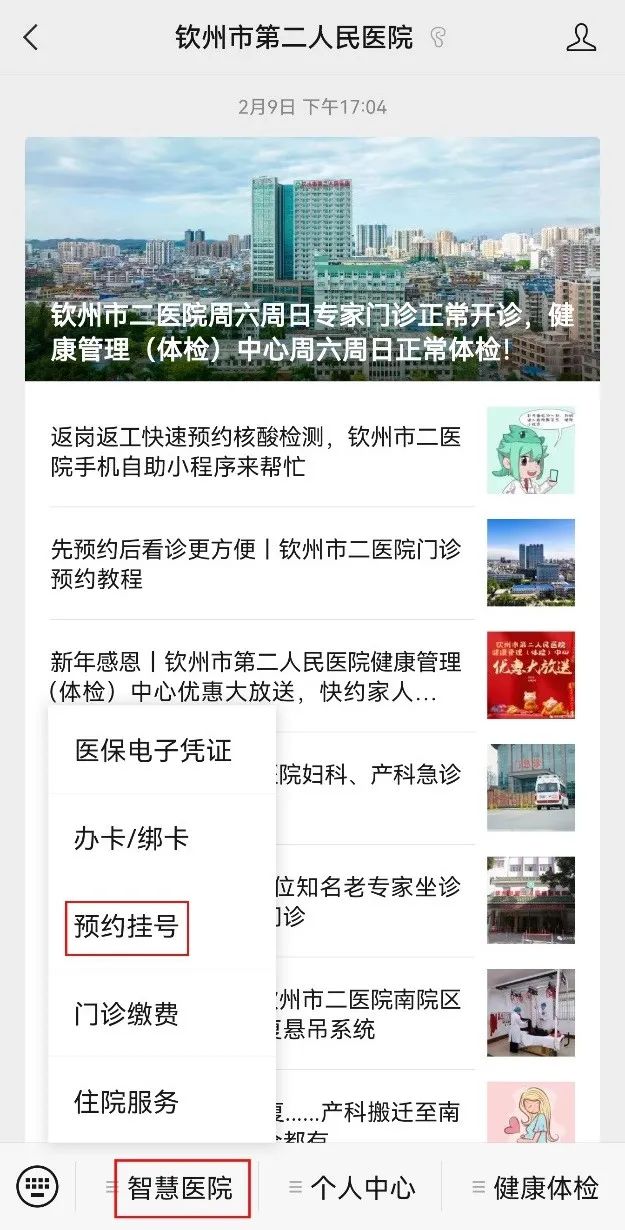625x1230 pixels.
Task: Open the 门诊预约教程 article
Action: tap(312, 563)
